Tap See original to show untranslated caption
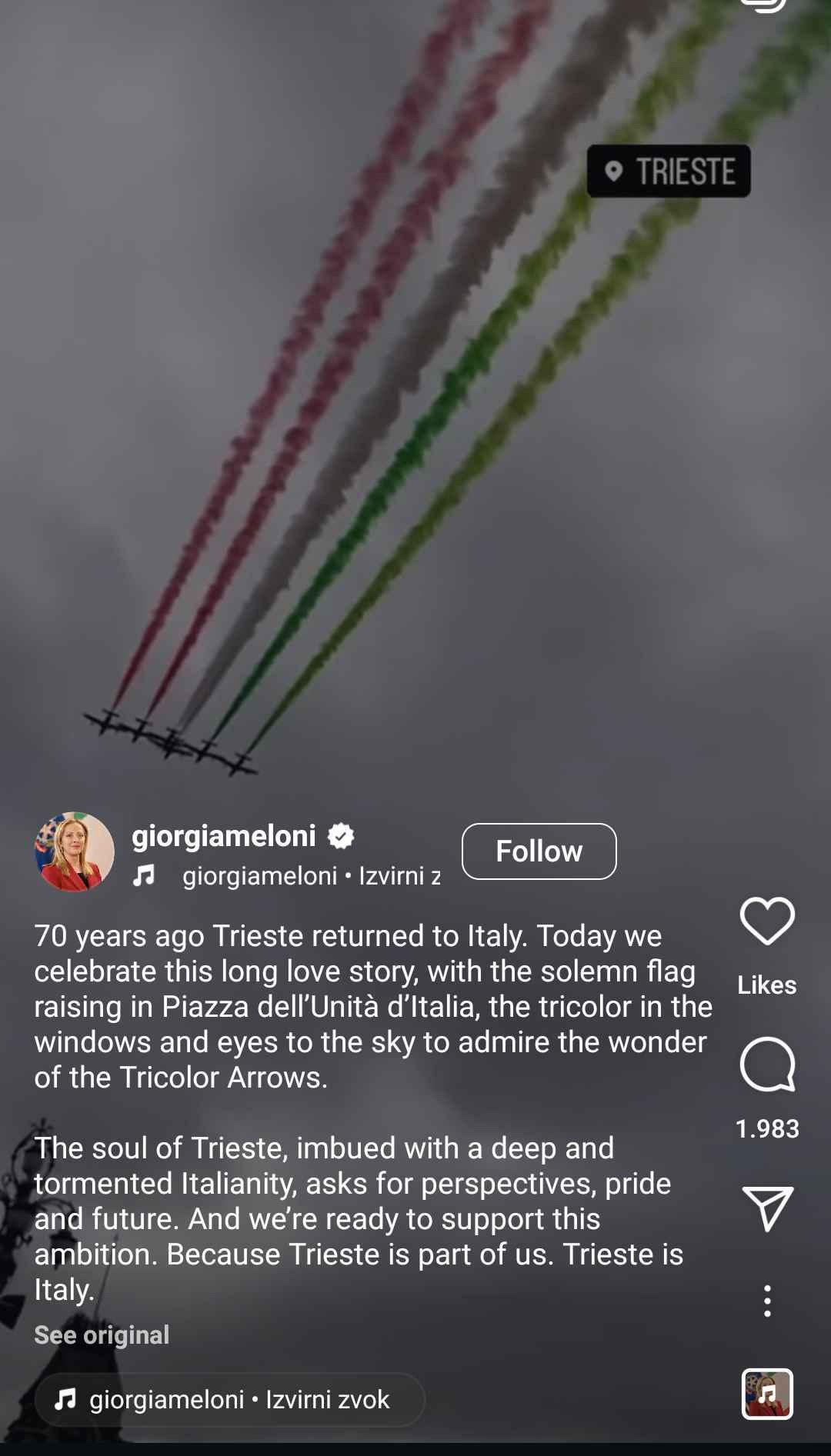The height and width of the screenshot is (1456, 831). (102, 1335)
